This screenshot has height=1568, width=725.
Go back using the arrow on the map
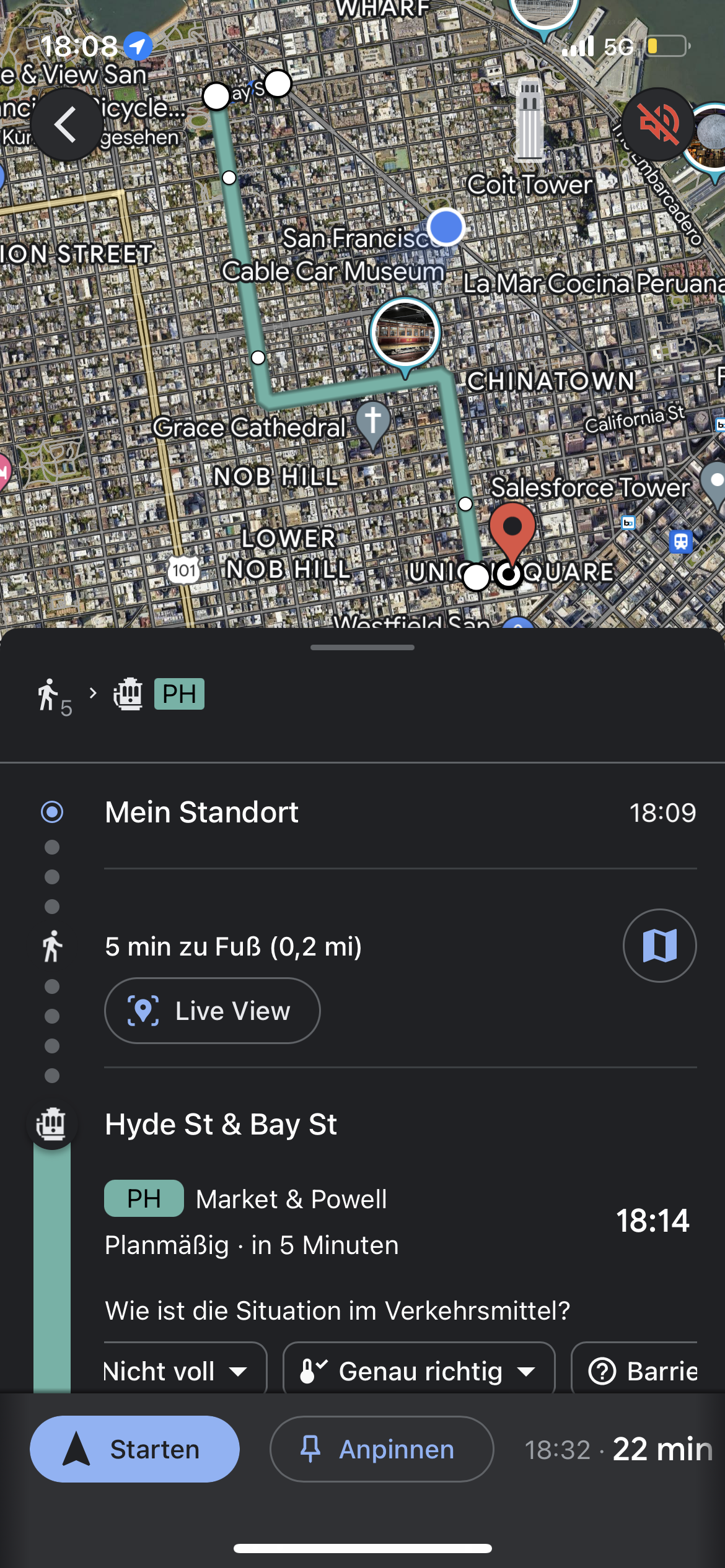(66, 124)
